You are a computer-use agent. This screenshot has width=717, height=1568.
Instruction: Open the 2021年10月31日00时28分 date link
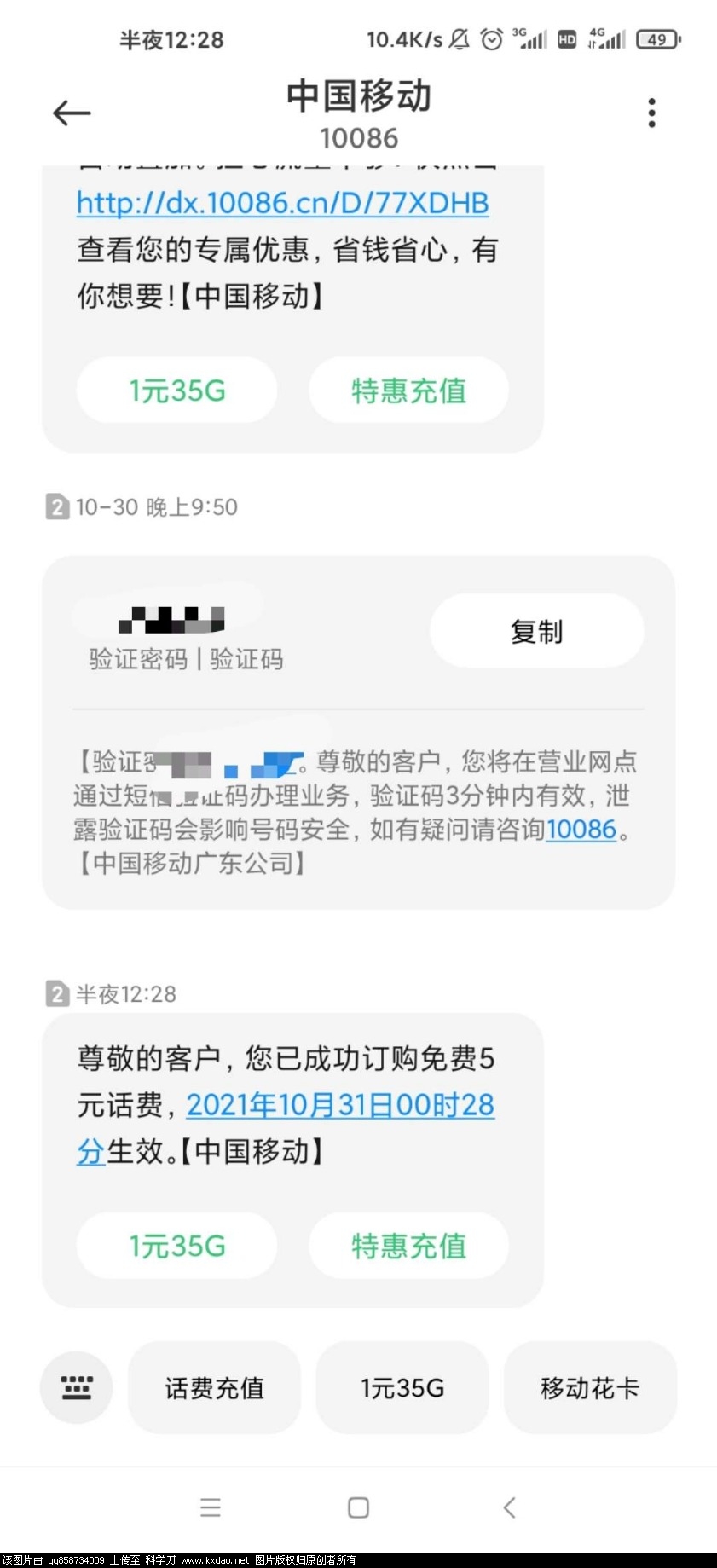(339, 1105)
